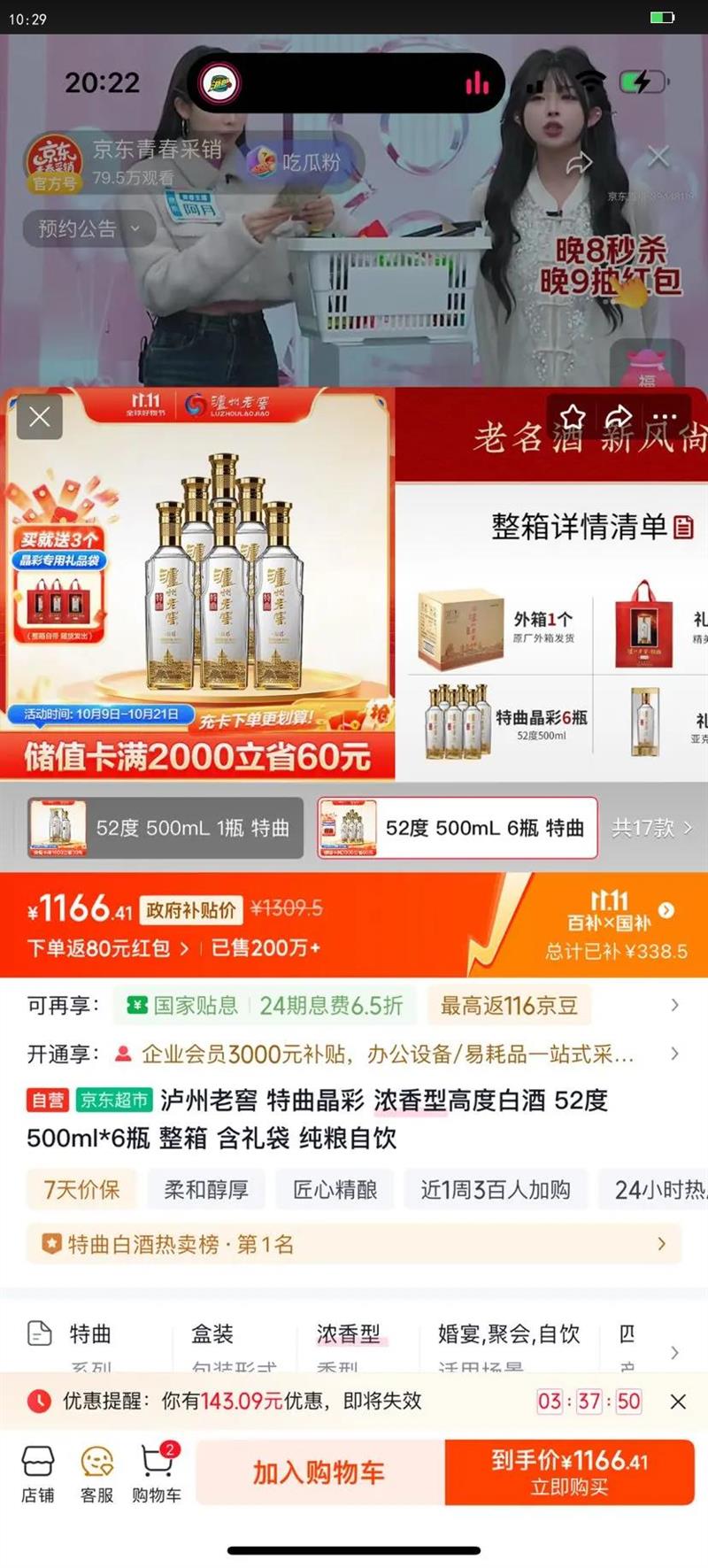Expand the 预约公告 dropdown in the livestream

[x=89, y=228]
